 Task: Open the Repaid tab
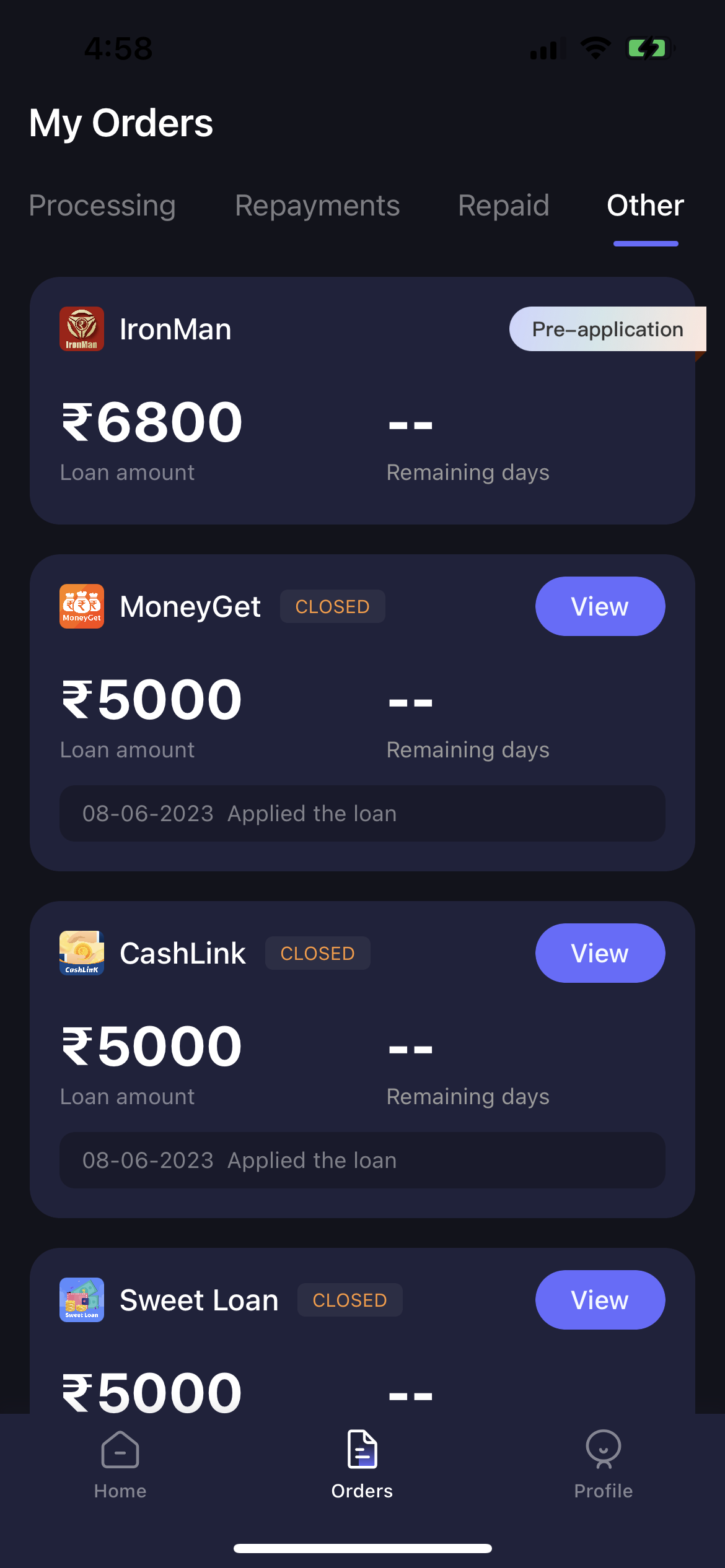[x=503, y=206]
